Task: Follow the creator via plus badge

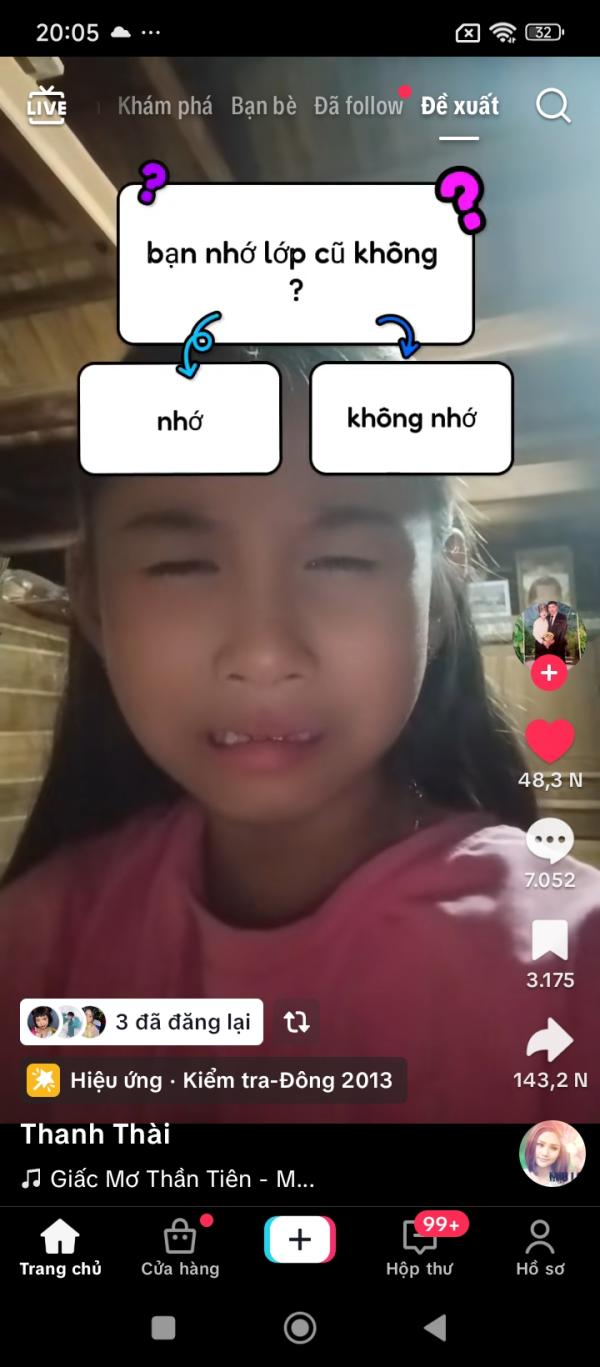Action: click(549, 673)
